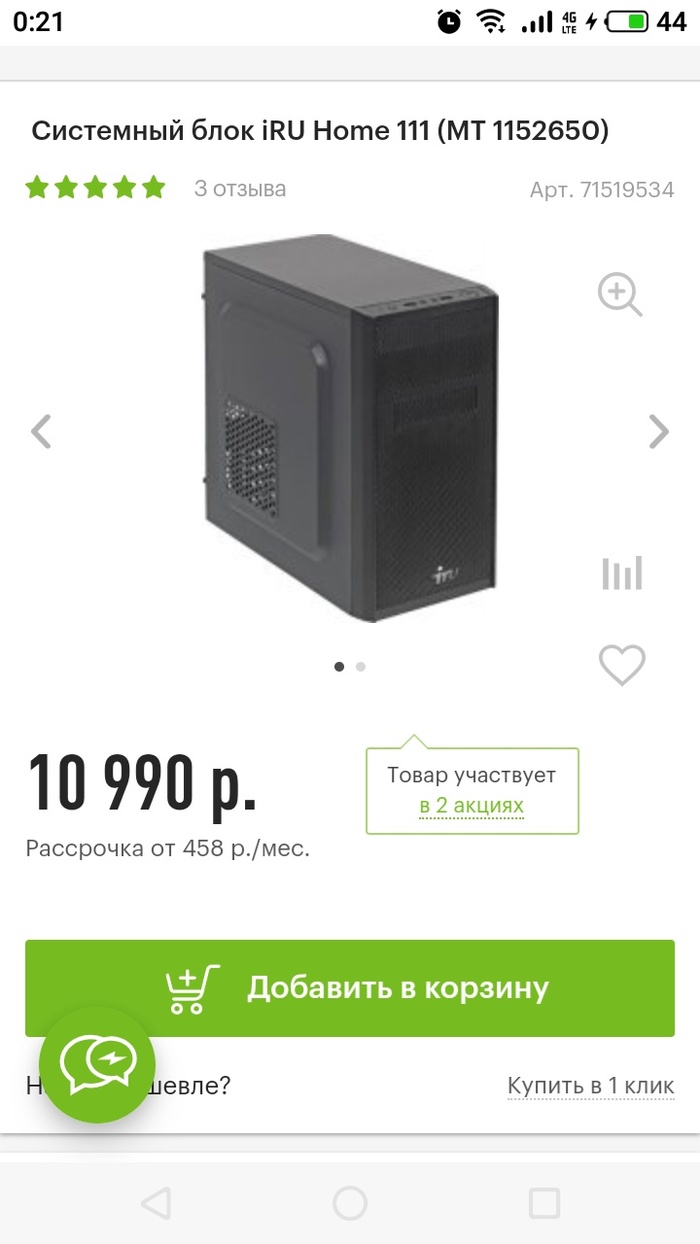
Task: Open the 3 отзыва reviews
Action: pyautogui.click(x=240, y=188)
